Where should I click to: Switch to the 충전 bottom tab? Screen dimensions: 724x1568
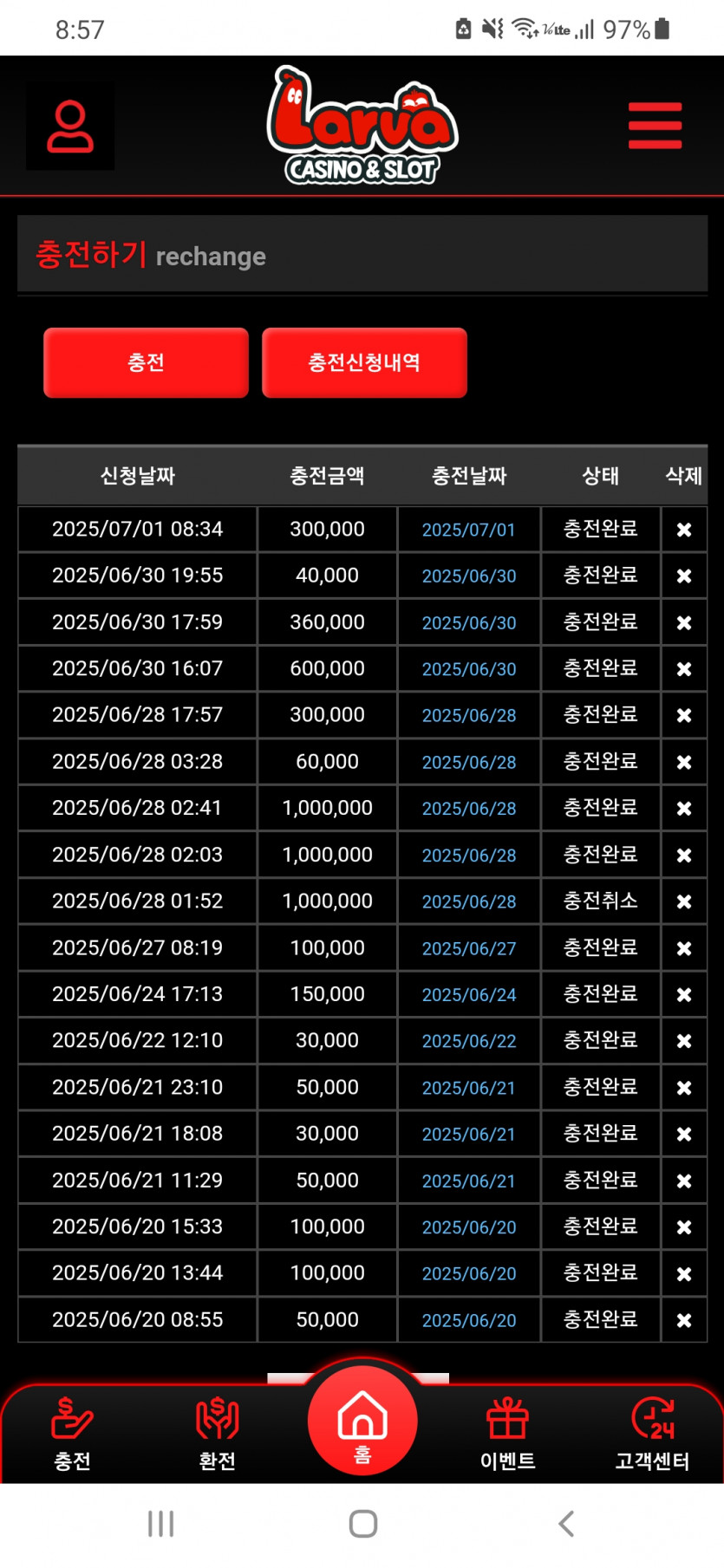pyautogui.click(x=72, y=1435)
